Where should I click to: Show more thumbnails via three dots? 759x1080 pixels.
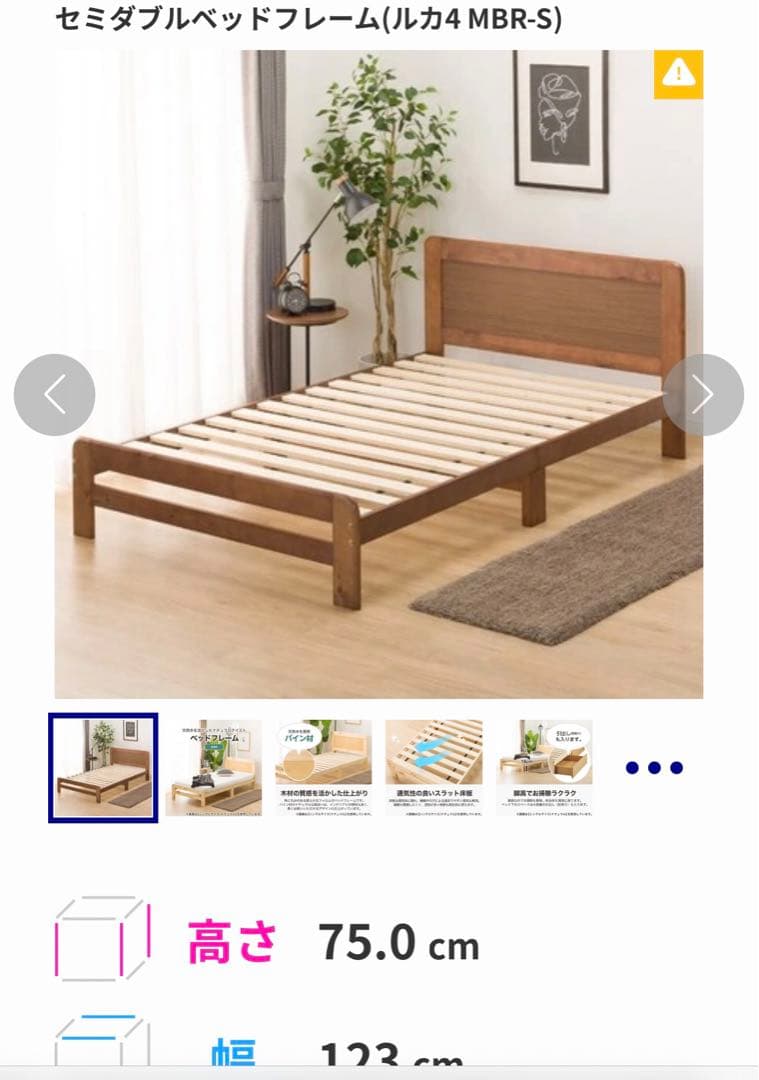(x=654, y=768)
